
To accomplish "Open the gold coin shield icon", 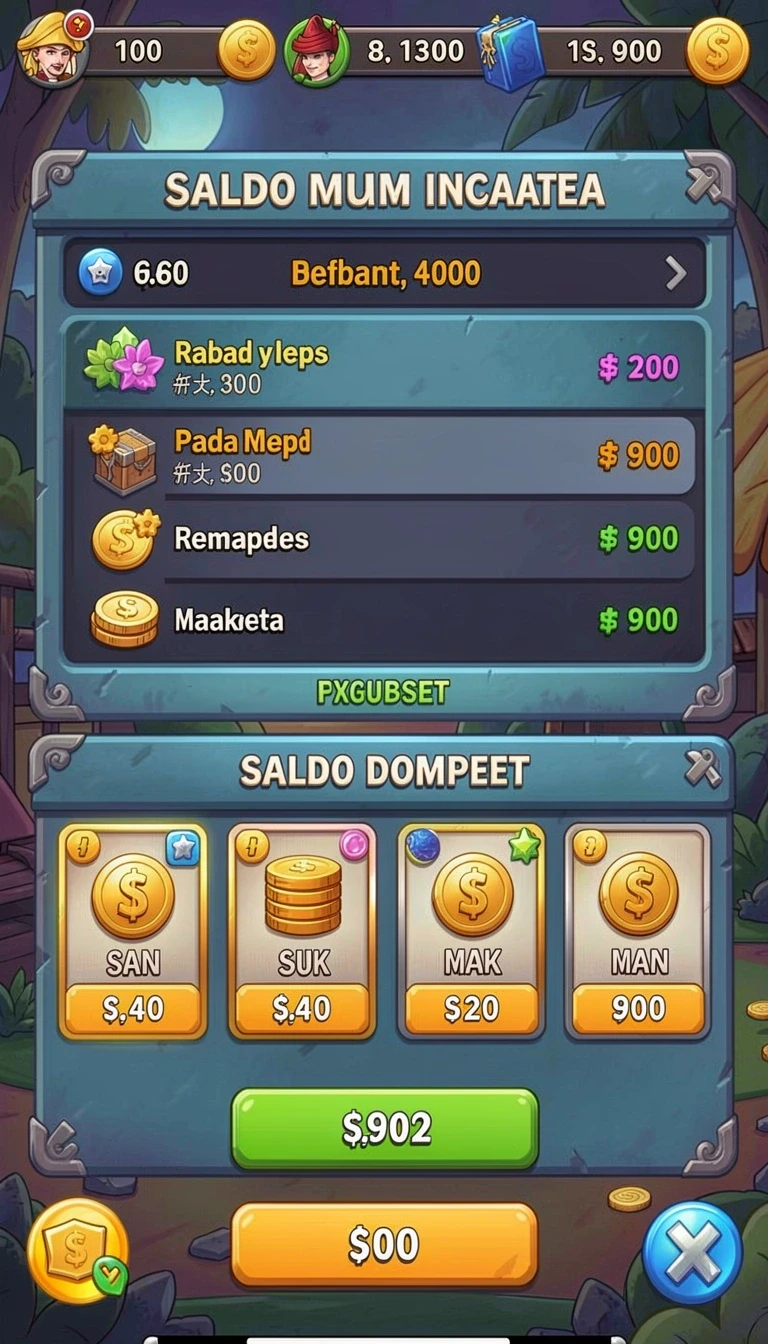I will point(78,1250).
